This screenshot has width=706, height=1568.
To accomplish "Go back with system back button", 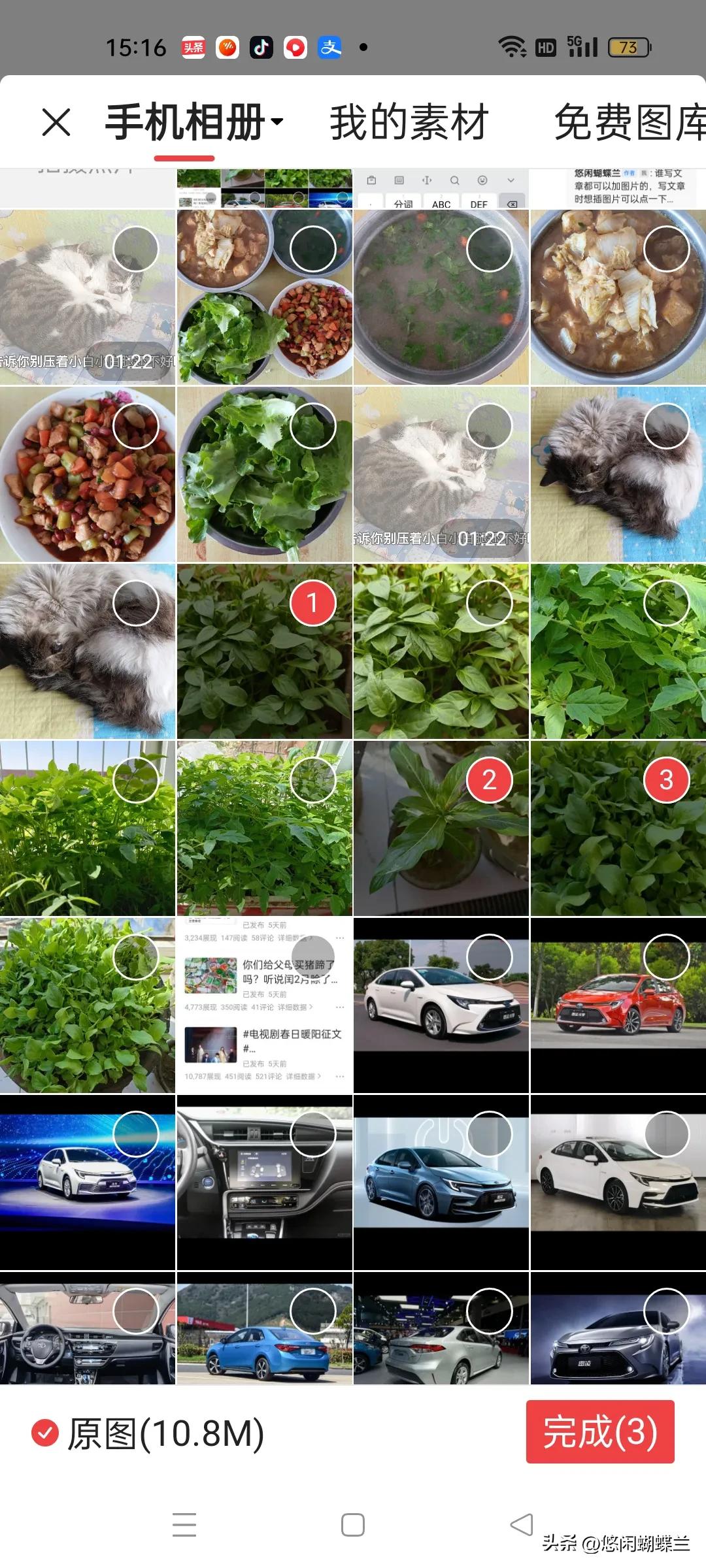I will (x=522, y=1525).
